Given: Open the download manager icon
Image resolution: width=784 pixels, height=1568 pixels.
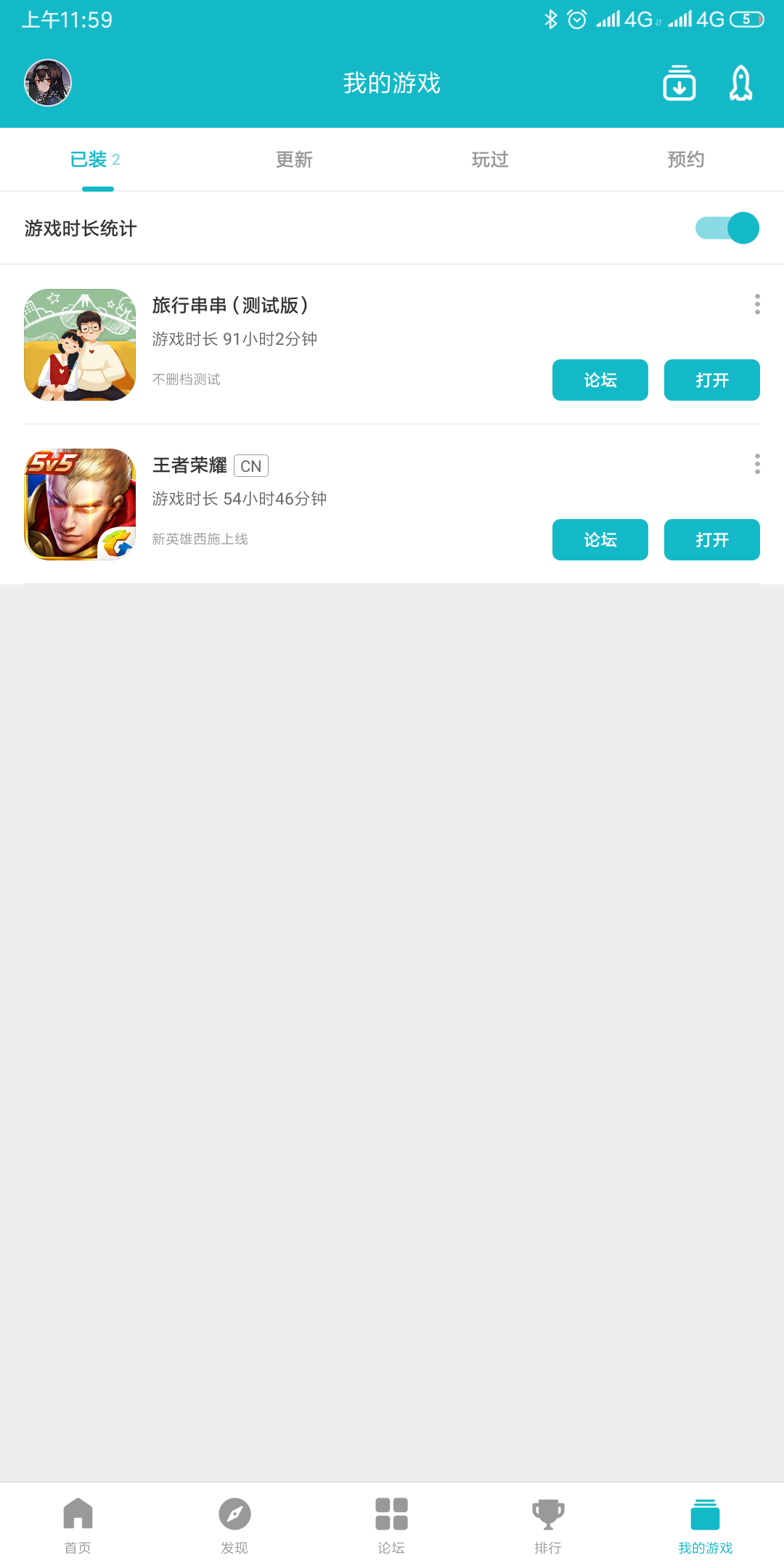Looking at the screenshot, I should [x=679, y=83].
